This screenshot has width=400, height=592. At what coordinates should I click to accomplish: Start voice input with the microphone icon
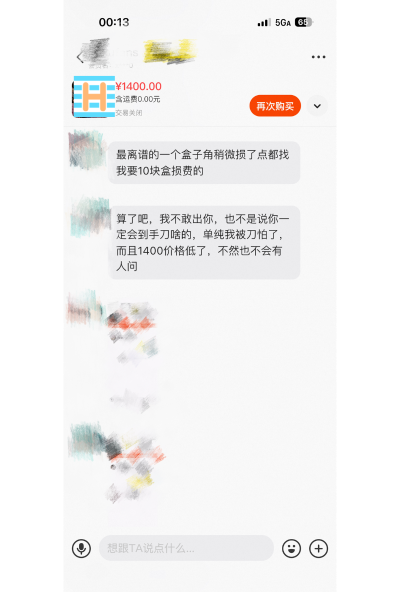coord(81,548)
